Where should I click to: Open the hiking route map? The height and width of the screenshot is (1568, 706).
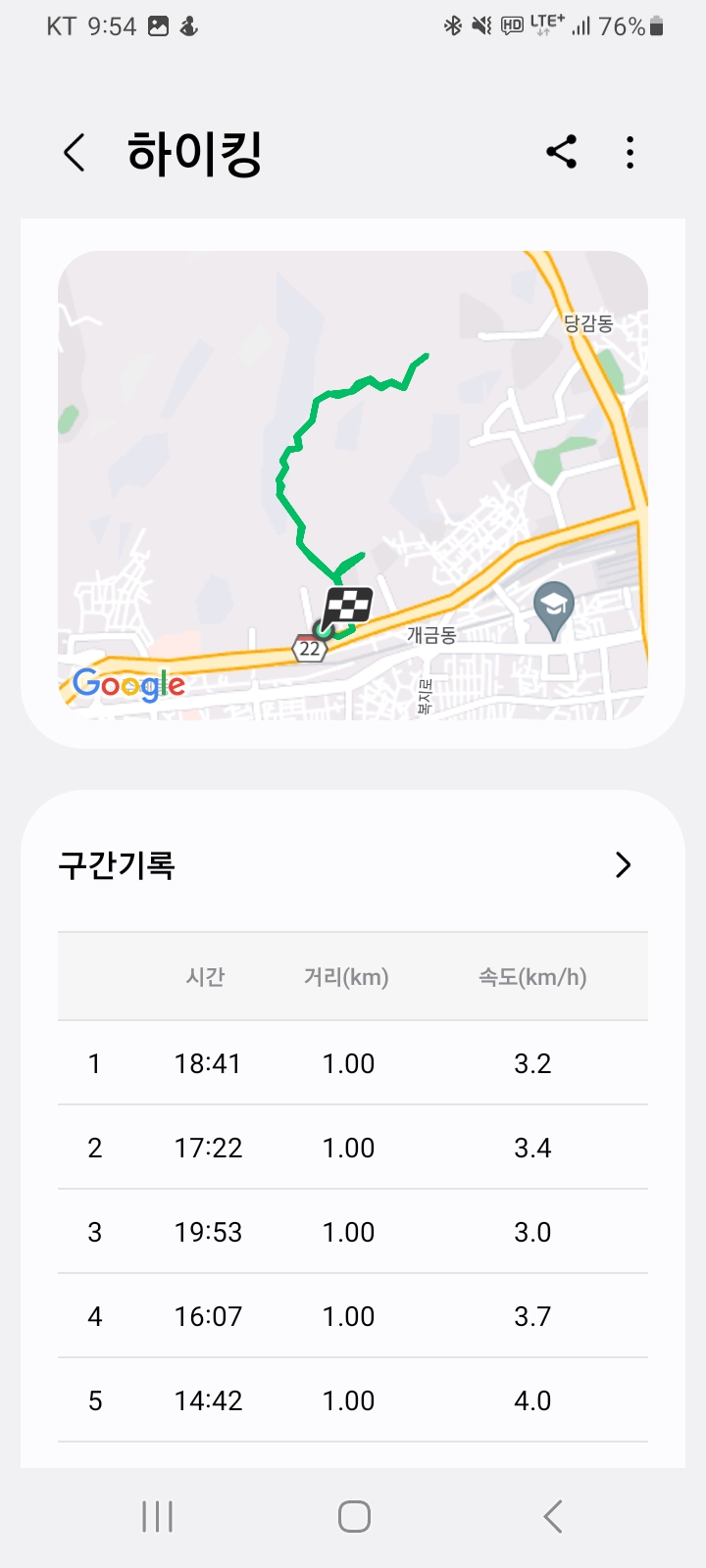353,485
